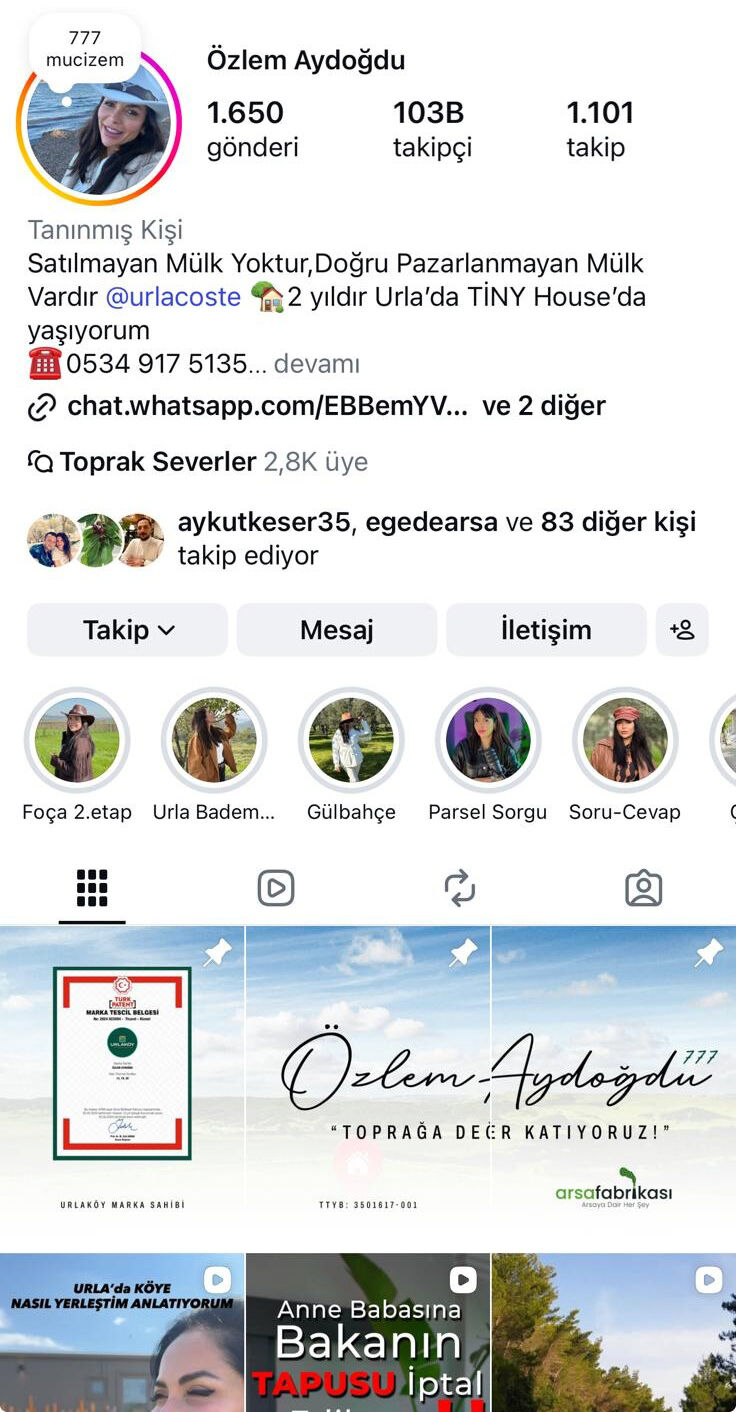View the 103B takipçi followers list

[x=431, y=129]
